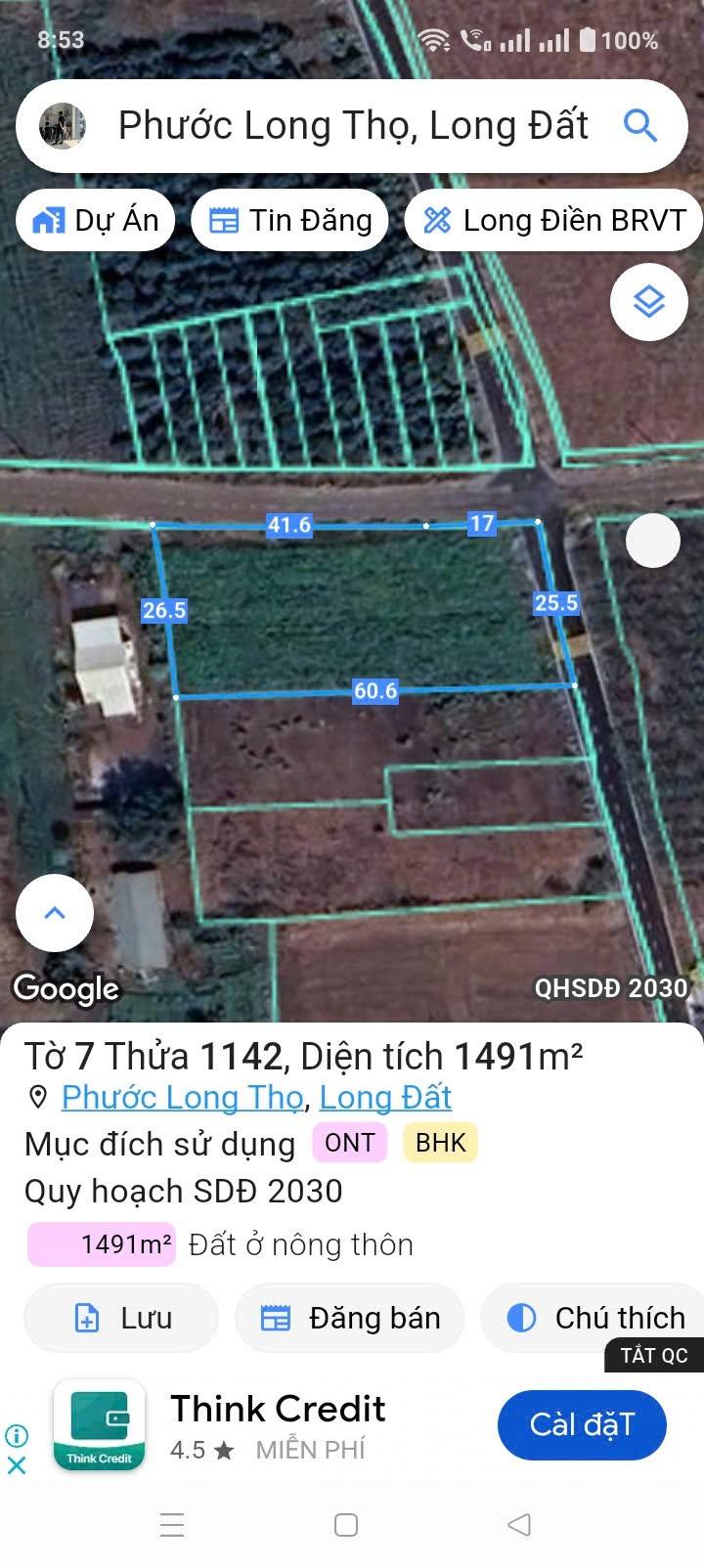
Task: Close the Think Credit ad
Action: click(17, 1465)
